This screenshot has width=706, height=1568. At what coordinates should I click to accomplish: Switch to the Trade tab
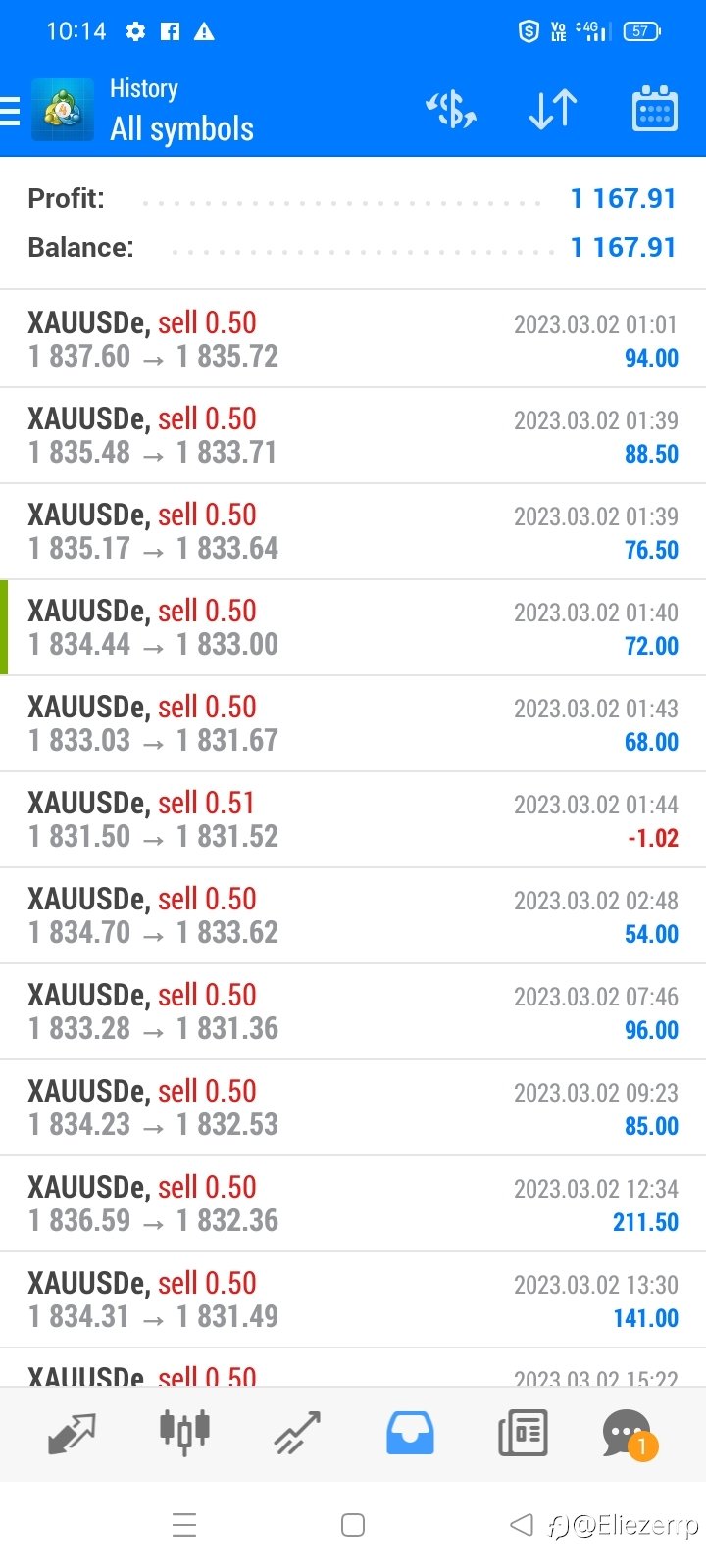click(x=297, y=1433)
